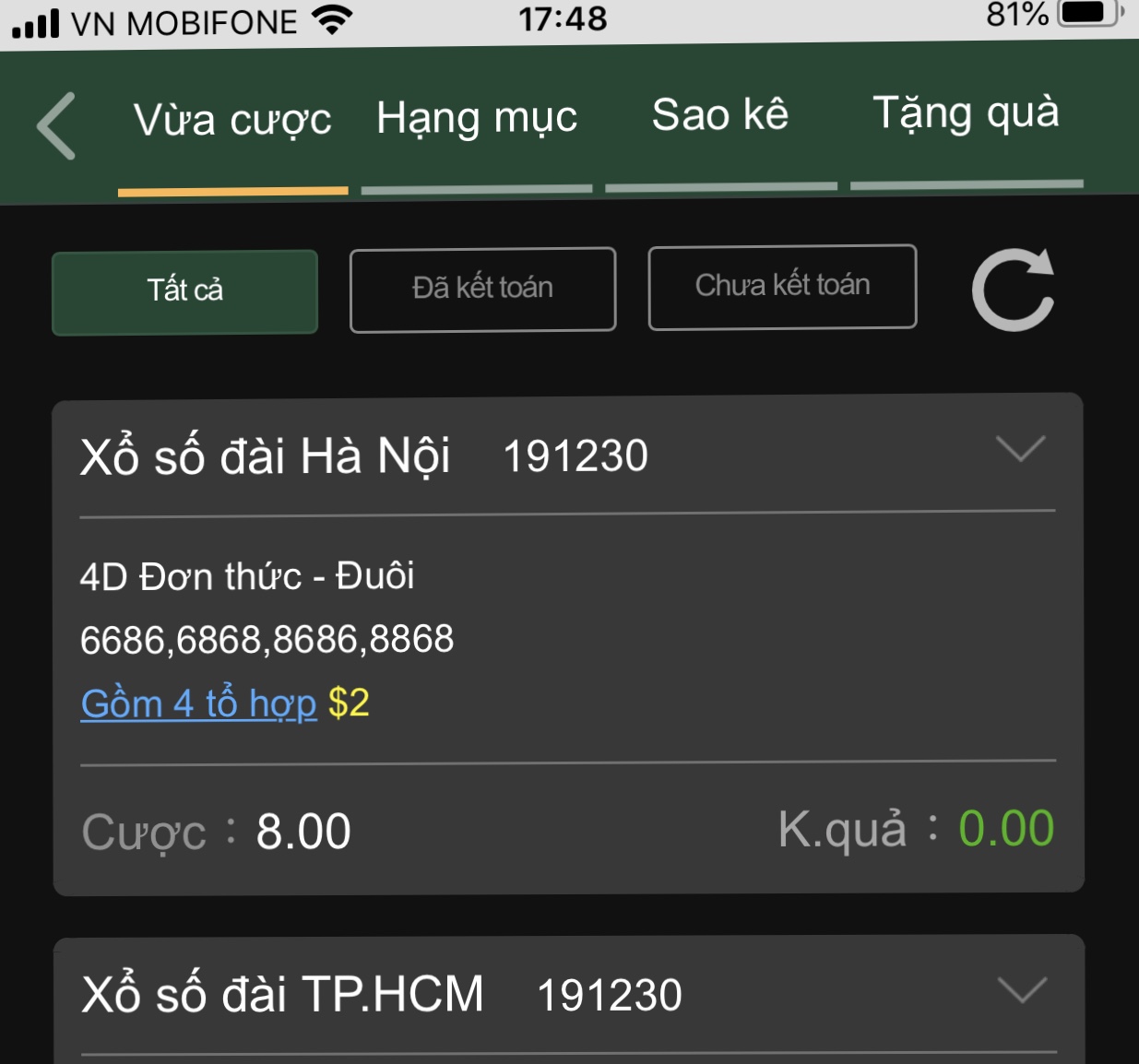Open the Gồm 4 tổ hợp link
Viewport: 1139px width, 1064px height.
point(198,703)
